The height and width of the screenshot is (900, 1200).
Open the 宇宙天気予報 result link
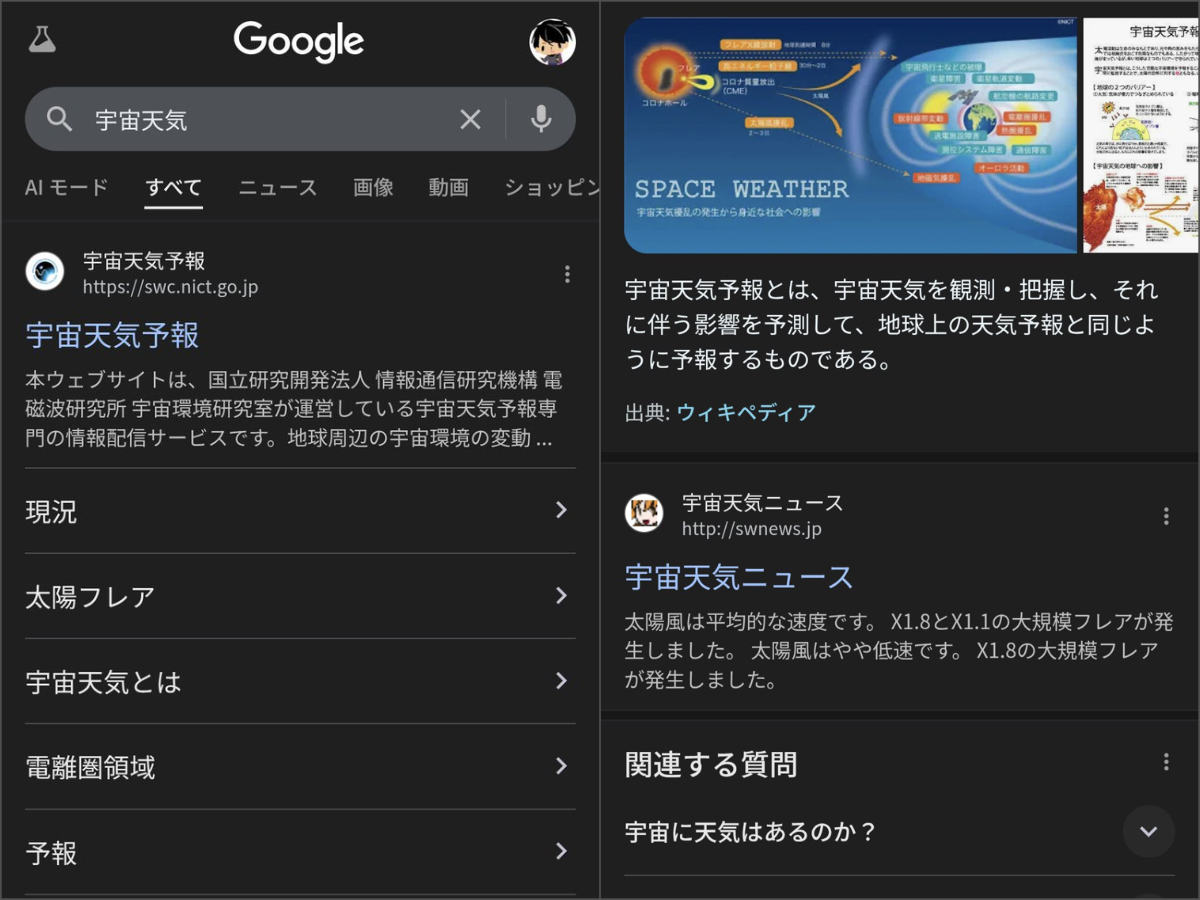tap(113, 335)
